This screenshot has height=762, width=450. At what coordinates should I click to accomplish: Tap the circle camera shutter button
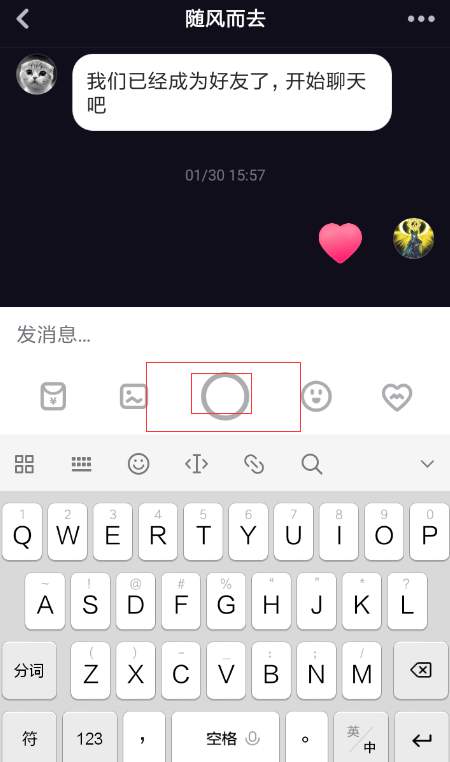coord(225,396)
